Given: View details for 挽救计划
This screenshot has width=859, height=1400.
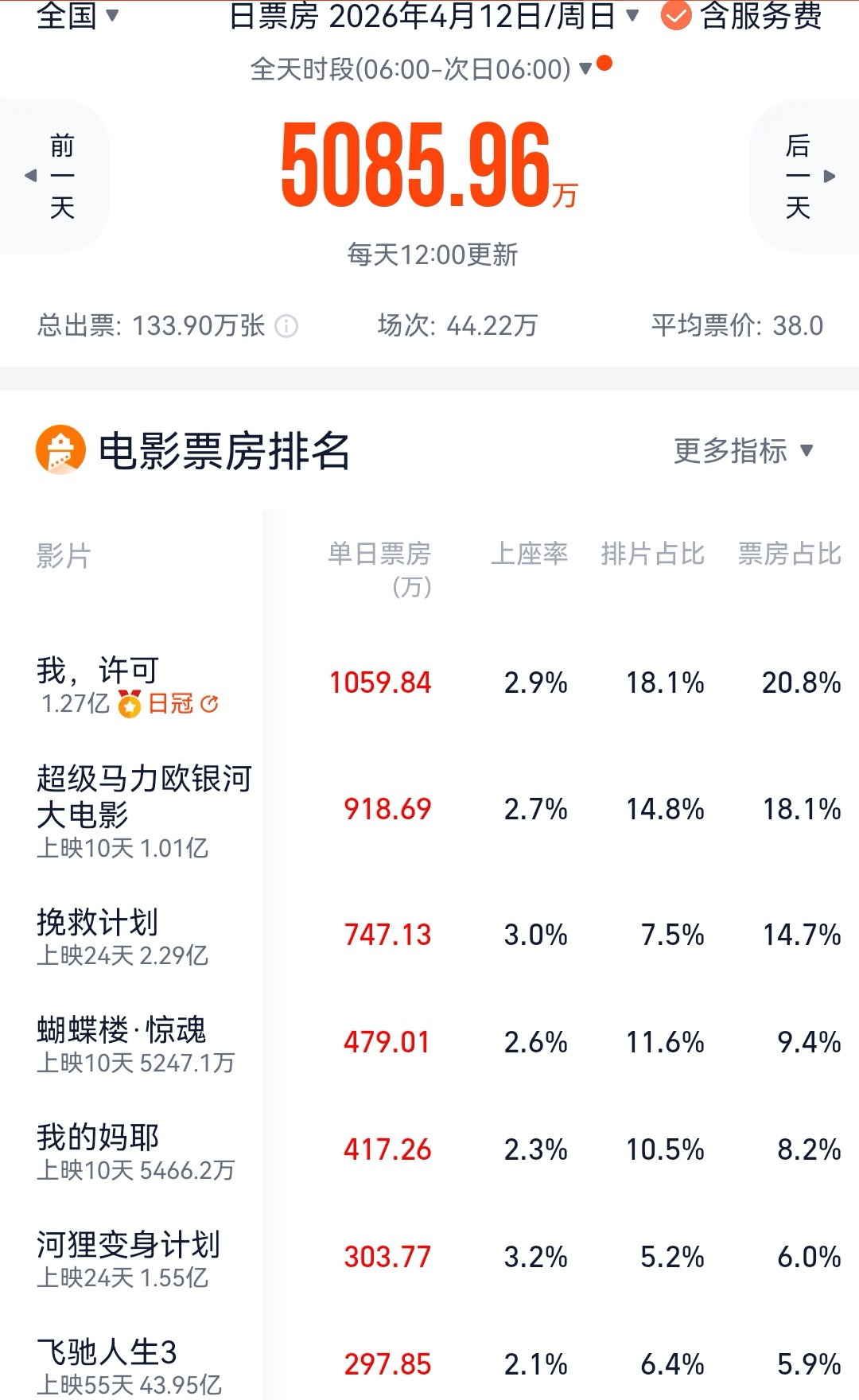Looking at the screenshot, I should [x=98, y=923].
